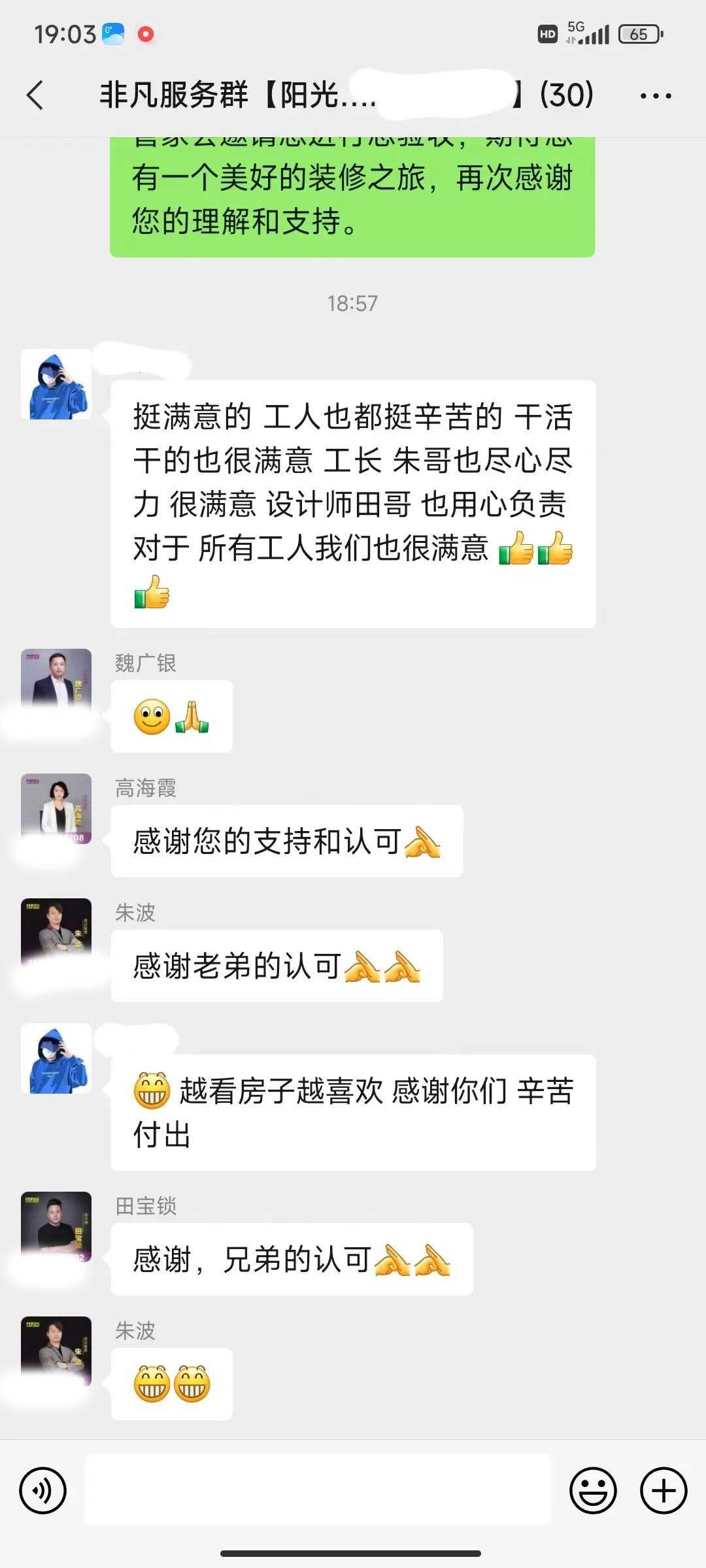Switch to voice message input
Viewport: 706px width, 1568px height.
(x=43, y=1491)
